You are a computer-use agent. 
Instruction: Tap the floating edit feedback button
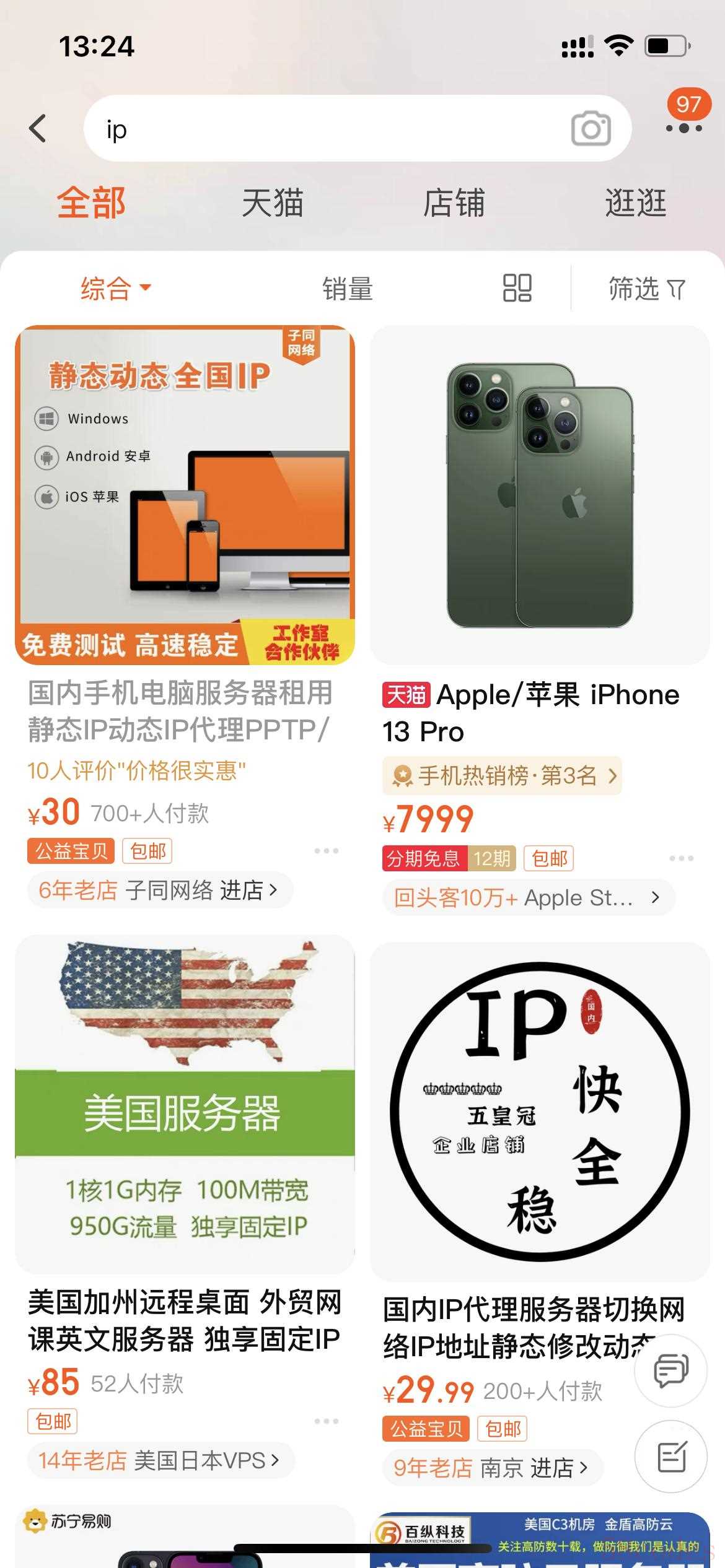click(x=671, y=1457)
